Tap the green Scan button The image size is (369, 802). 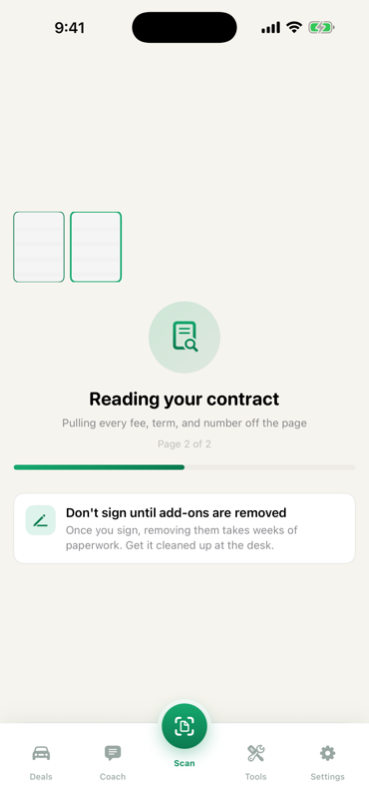pos(184,726)
